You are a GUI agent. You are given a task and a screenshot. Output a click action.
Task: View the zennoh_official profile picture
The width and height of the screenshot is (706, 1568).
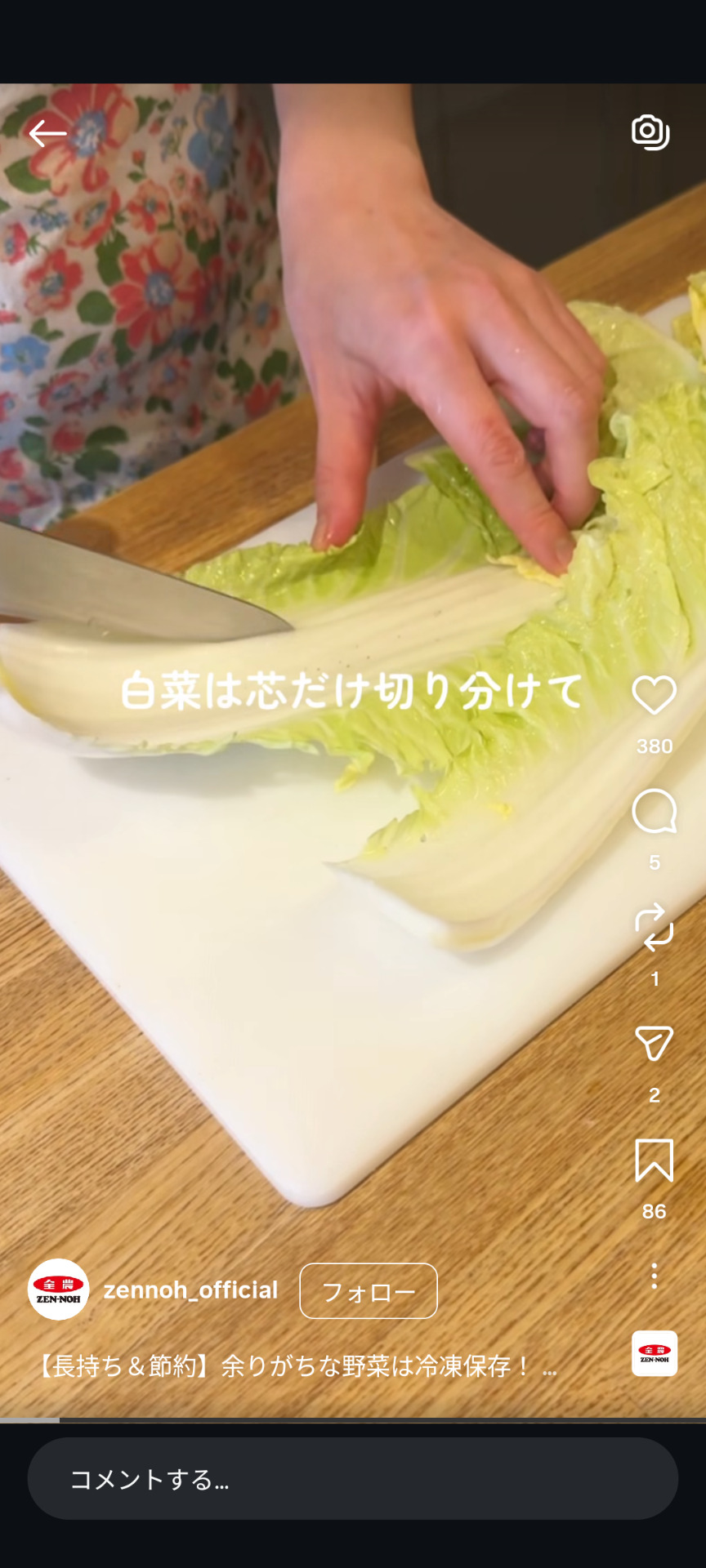58,1290
